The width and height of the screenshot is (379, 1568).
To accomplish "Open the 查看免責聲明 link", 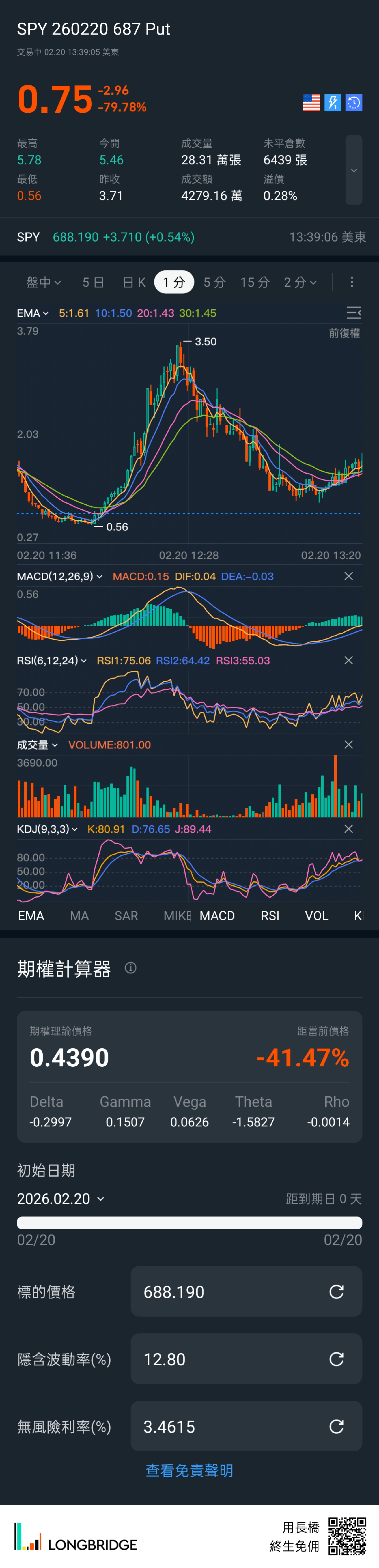I will pos(189,1471).
